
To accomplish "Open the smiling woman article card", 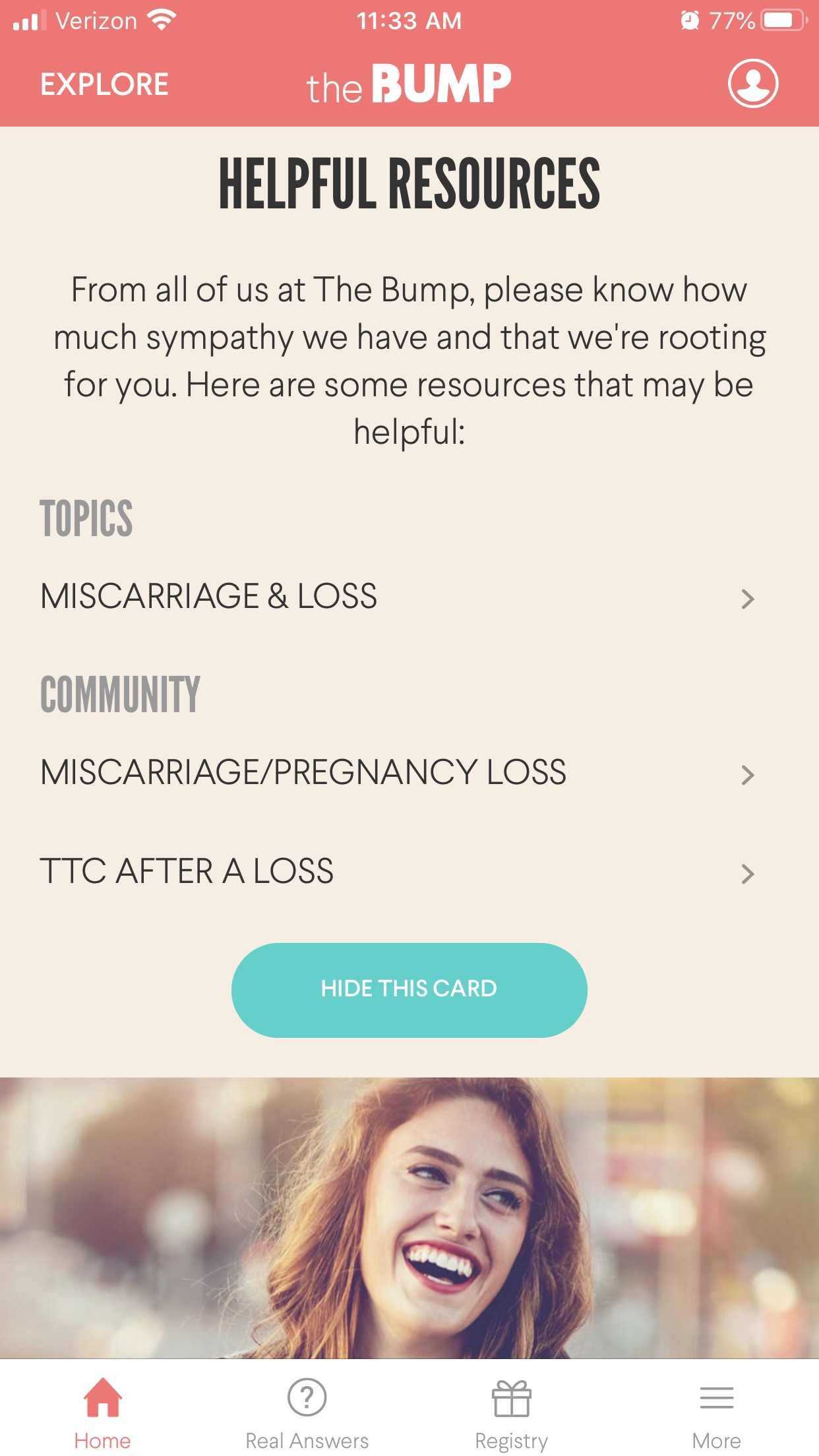I will [x=409, y=1218].
